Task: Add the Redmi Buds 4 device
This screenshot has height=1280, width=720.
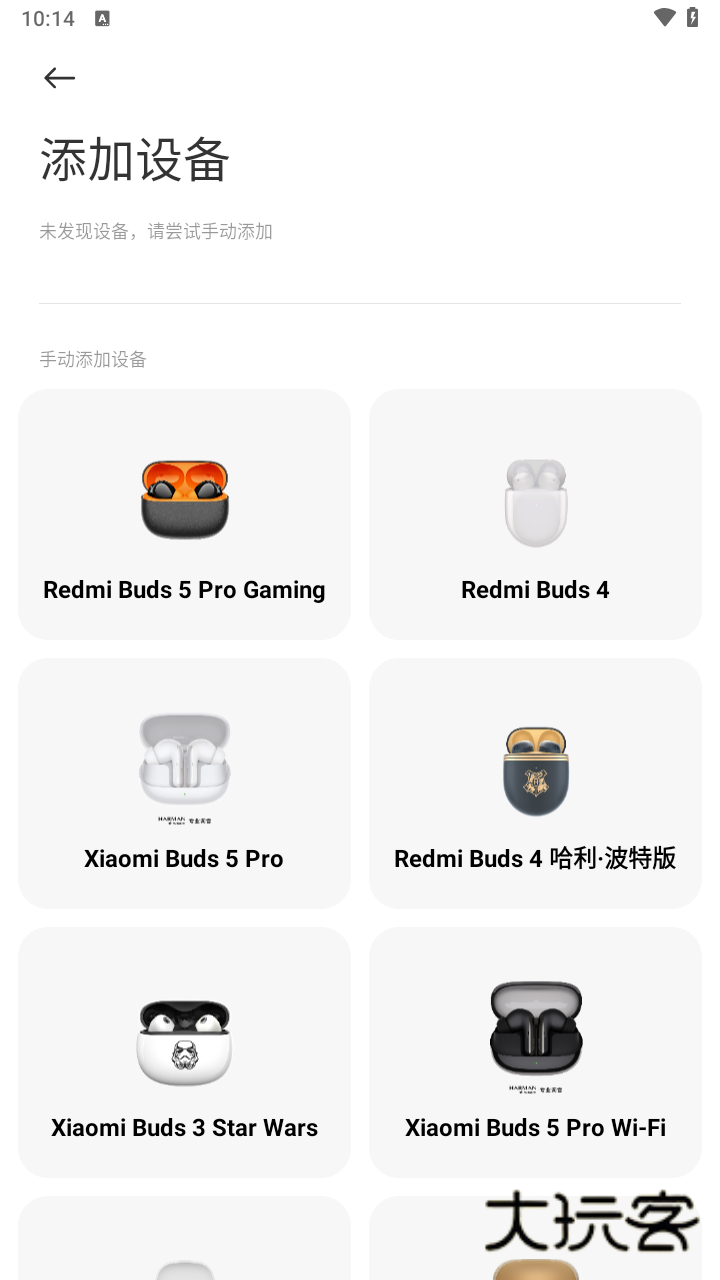Action: point(535,514)
